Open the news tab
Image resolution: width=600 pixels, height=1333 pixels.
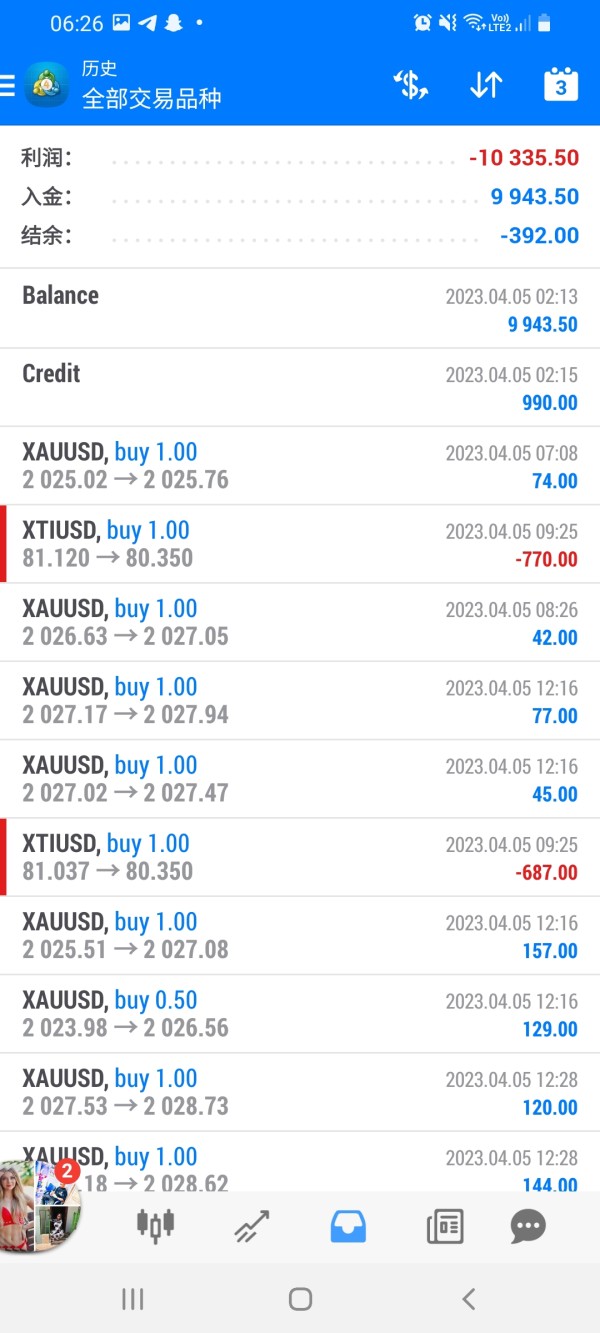click(445, 1224)
